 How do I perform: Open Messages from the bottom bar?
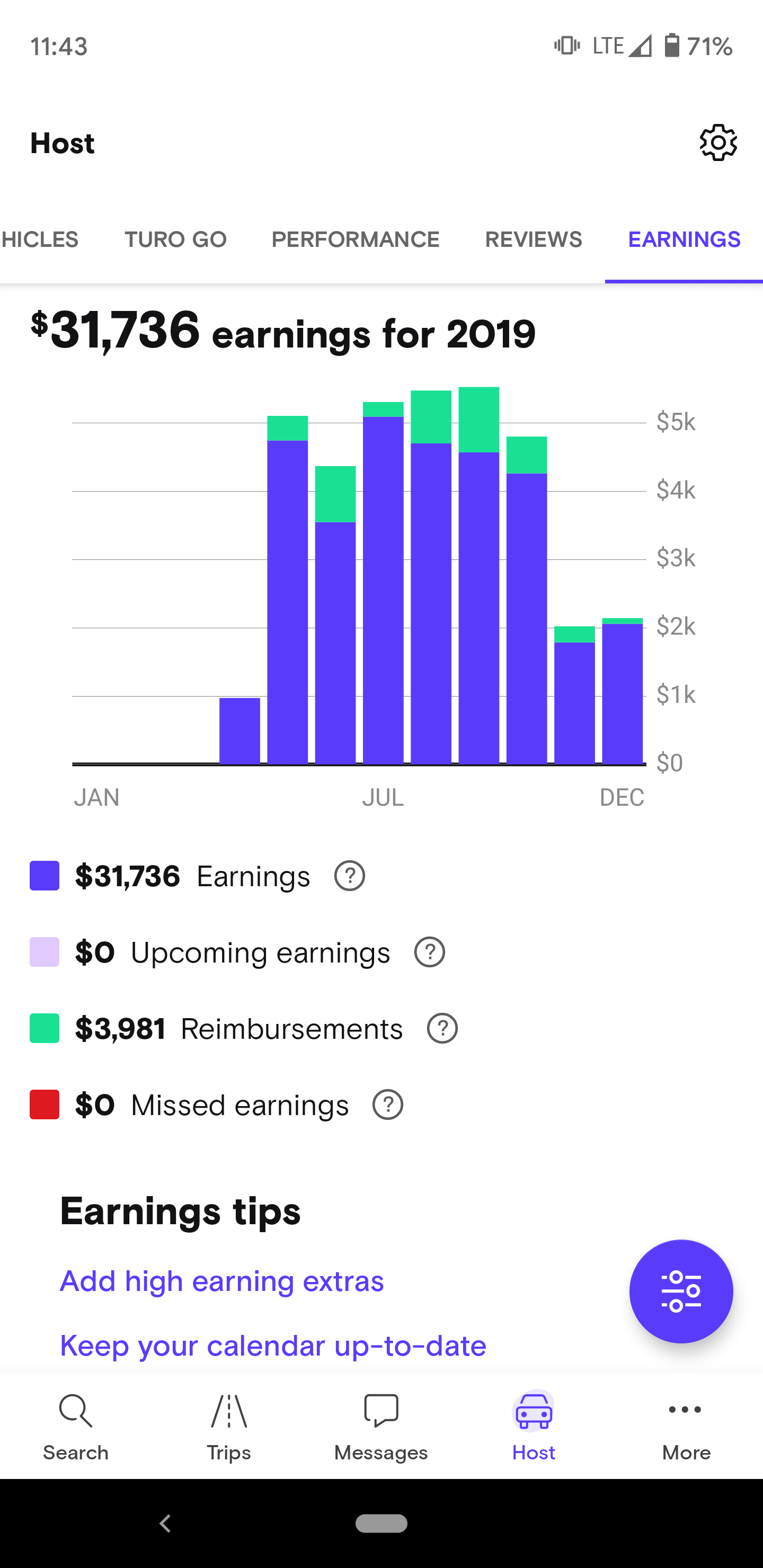(381, 1411)
